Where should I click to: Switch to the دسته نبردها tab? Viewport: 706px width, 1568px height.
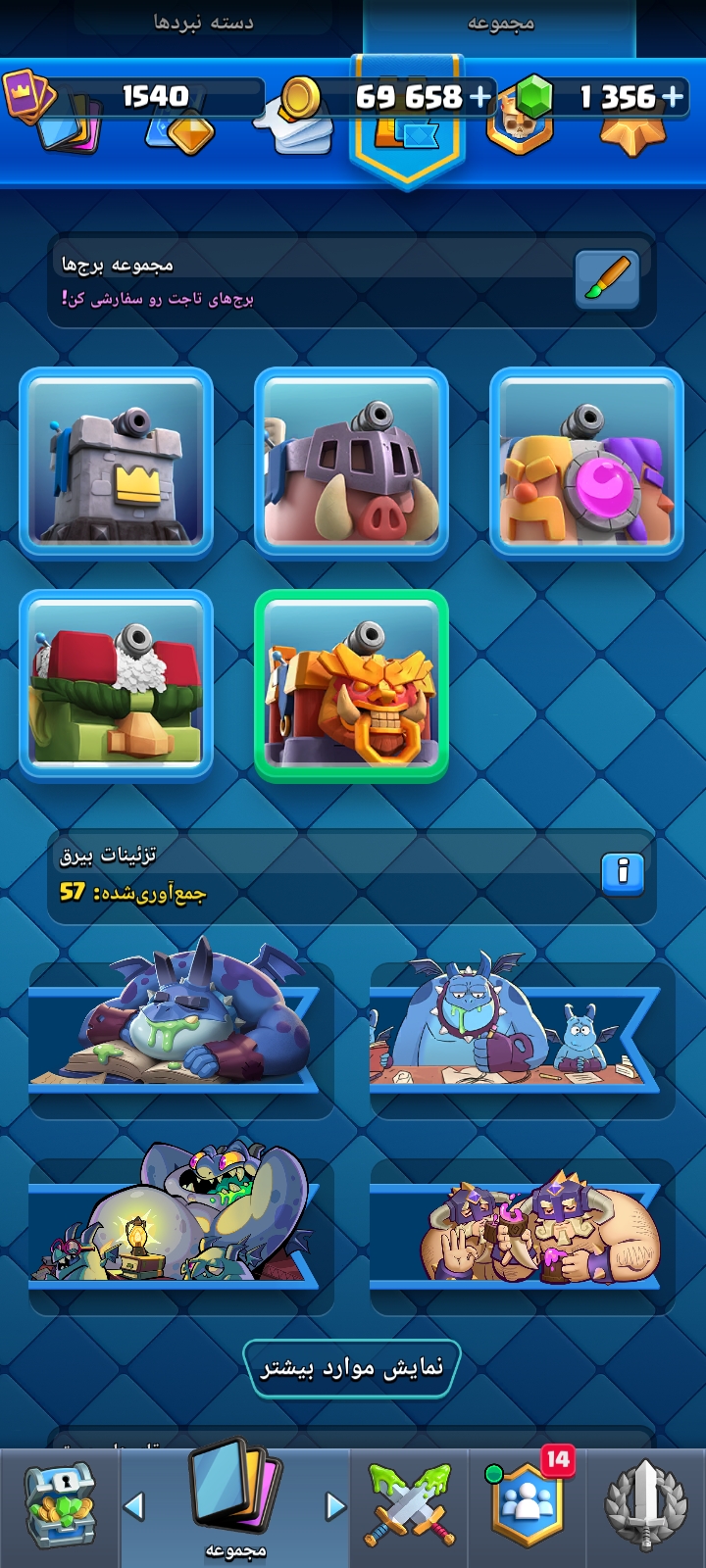point(204,22)
